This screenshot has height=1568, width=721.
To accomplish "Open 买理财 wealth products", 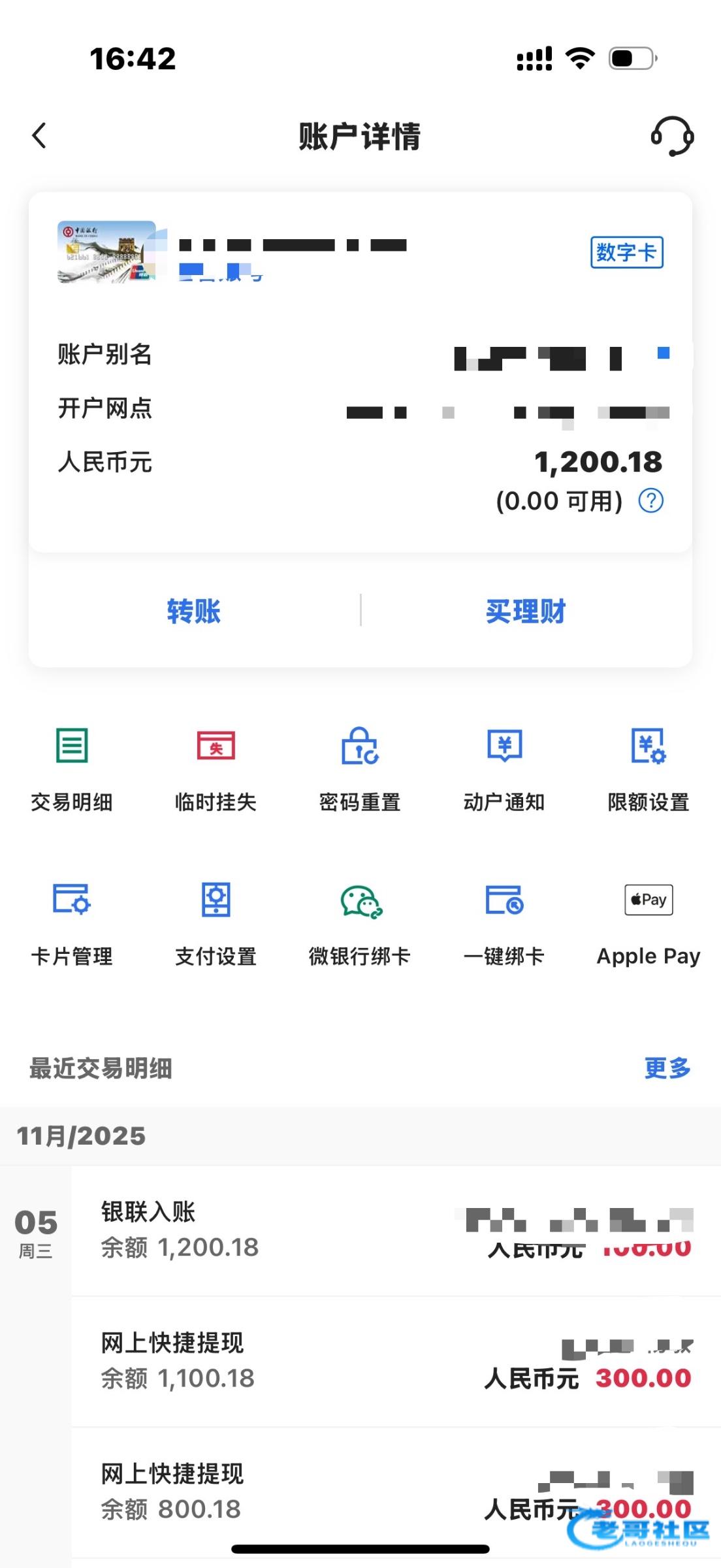I will (x=526, y=612).
